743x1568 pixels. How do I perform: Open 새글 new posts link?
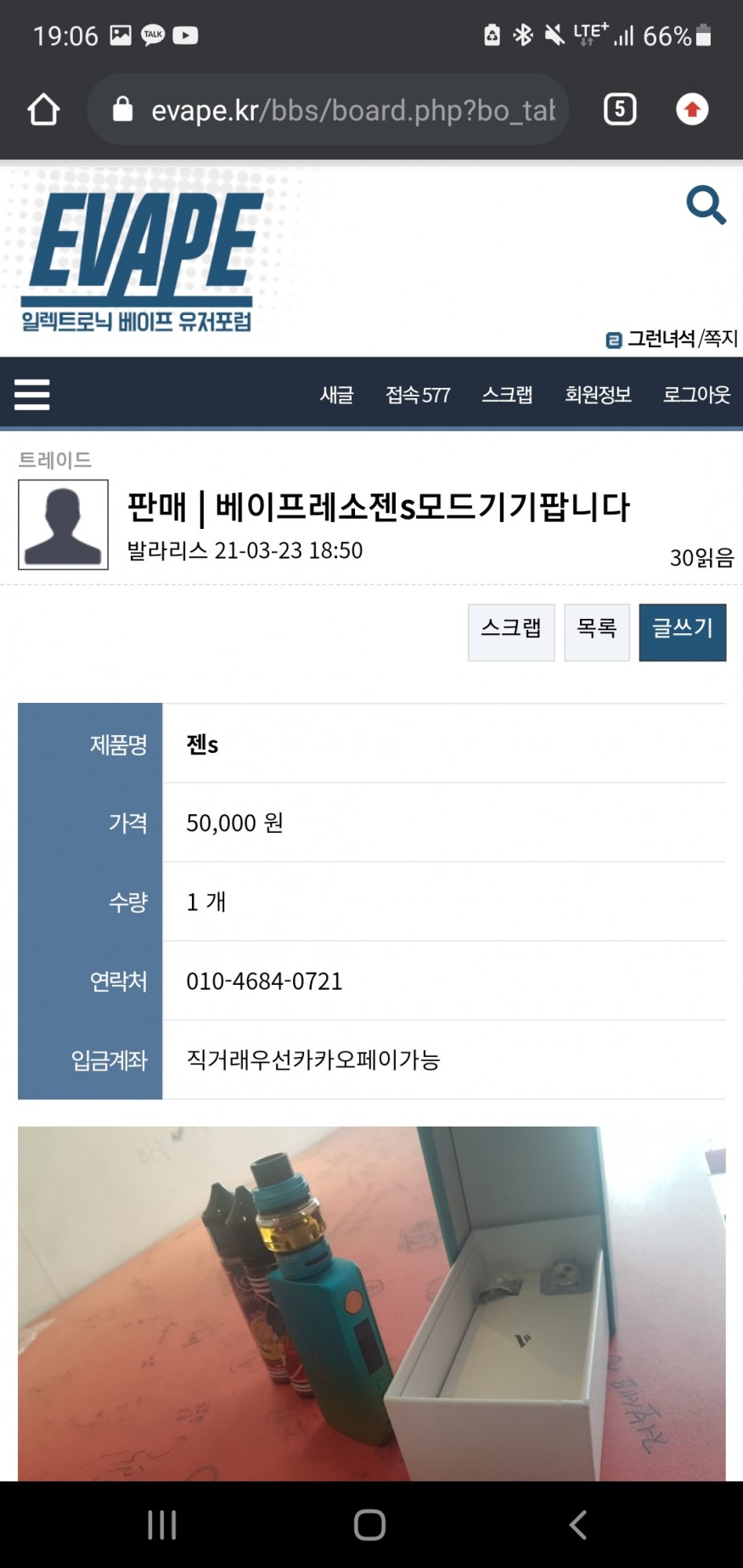click(336, 395)
